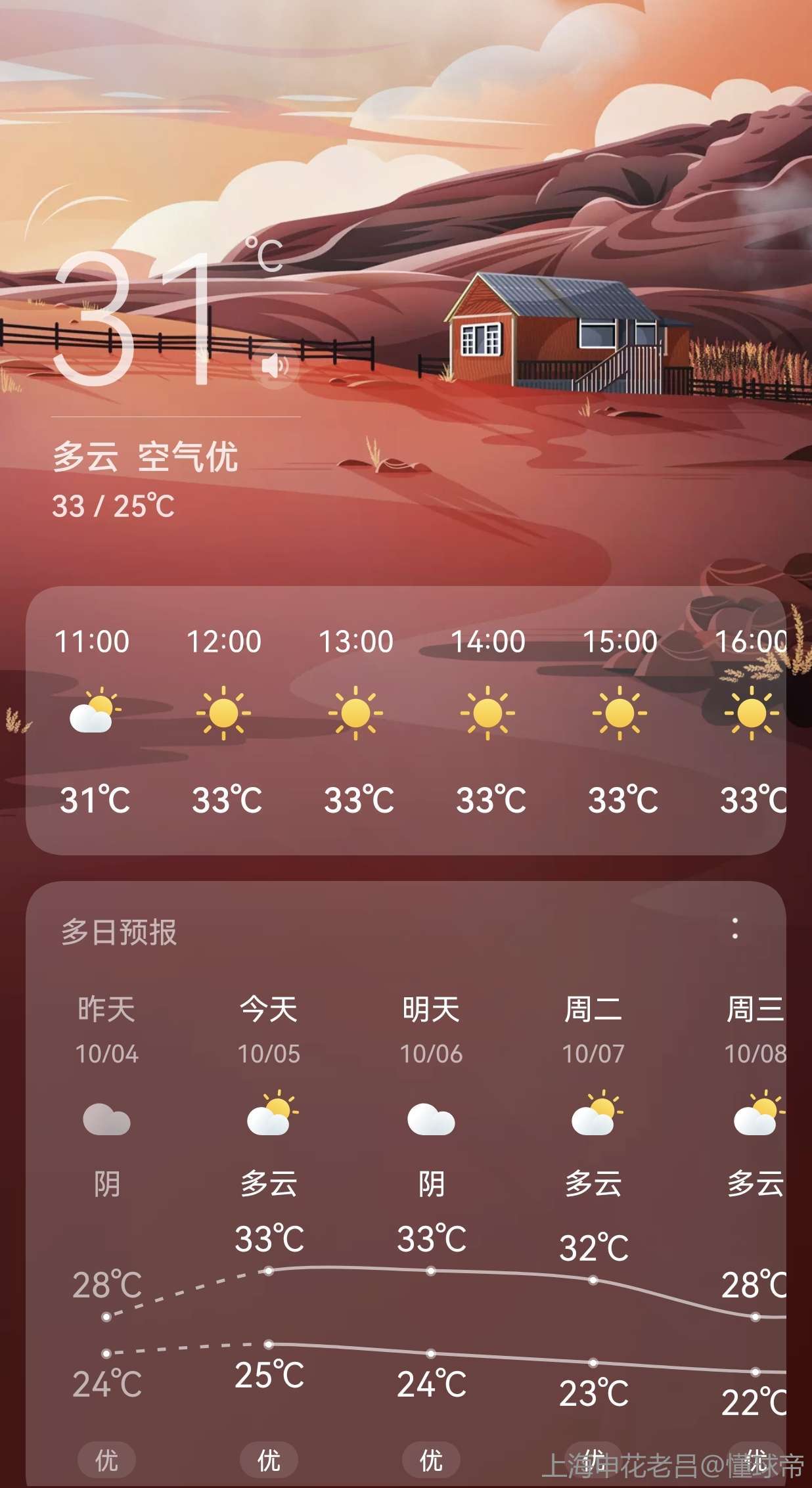Screen dimensions: 812x1488
Task: Play the weather voice broadcast
Action: (x=275, y=365)
